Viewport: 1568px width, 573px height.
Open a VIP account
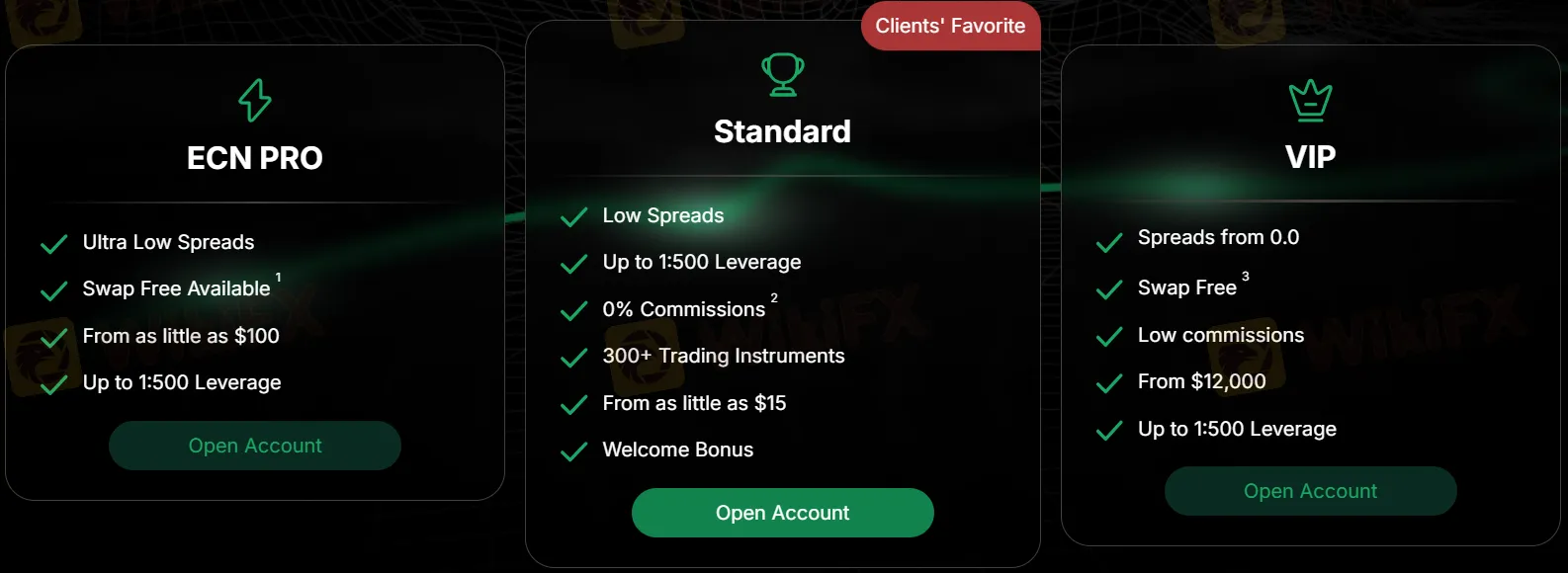coord(1310,491)
